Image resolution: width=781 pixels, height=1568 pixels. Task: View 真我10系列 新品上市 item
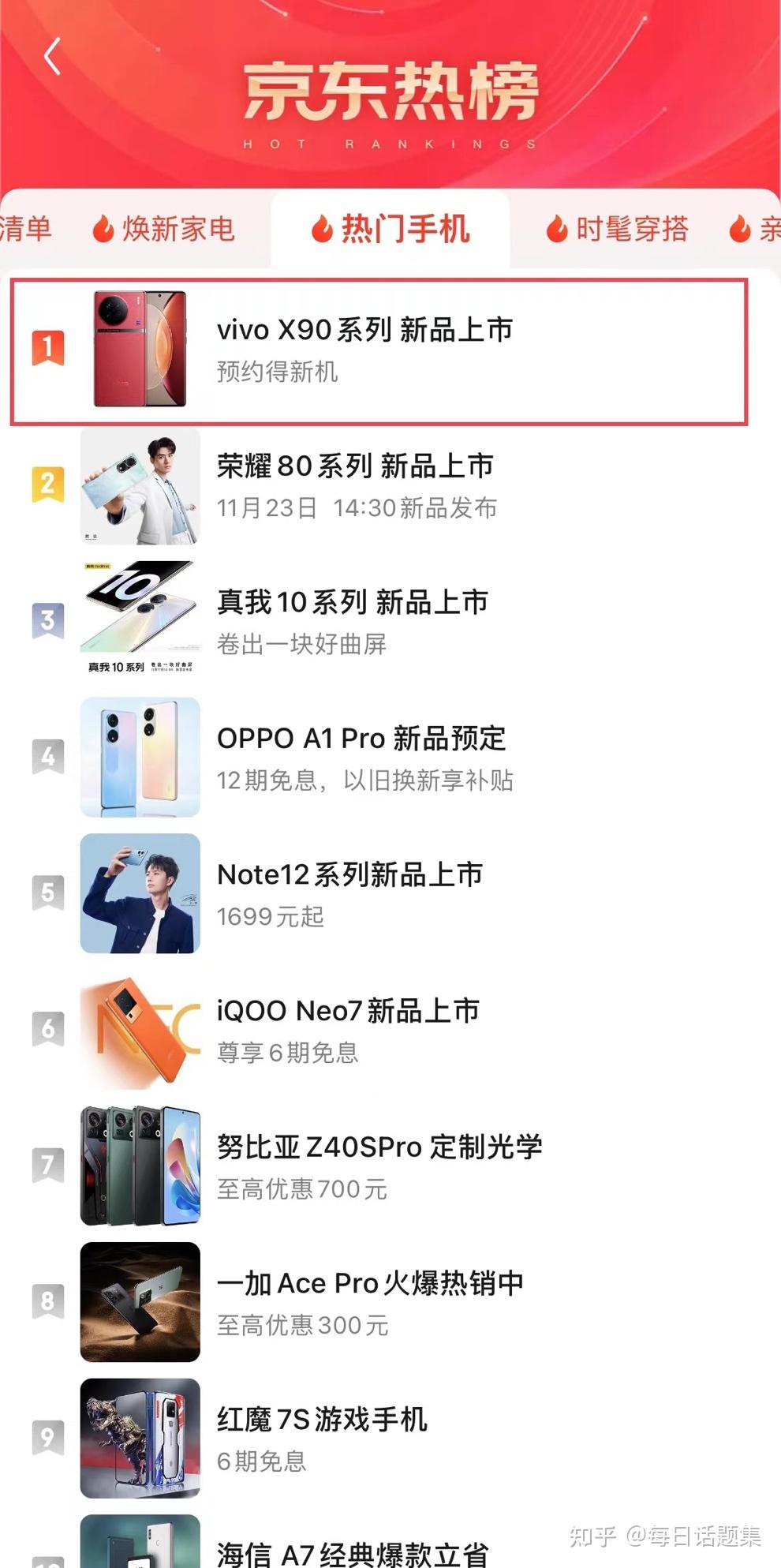352,621
